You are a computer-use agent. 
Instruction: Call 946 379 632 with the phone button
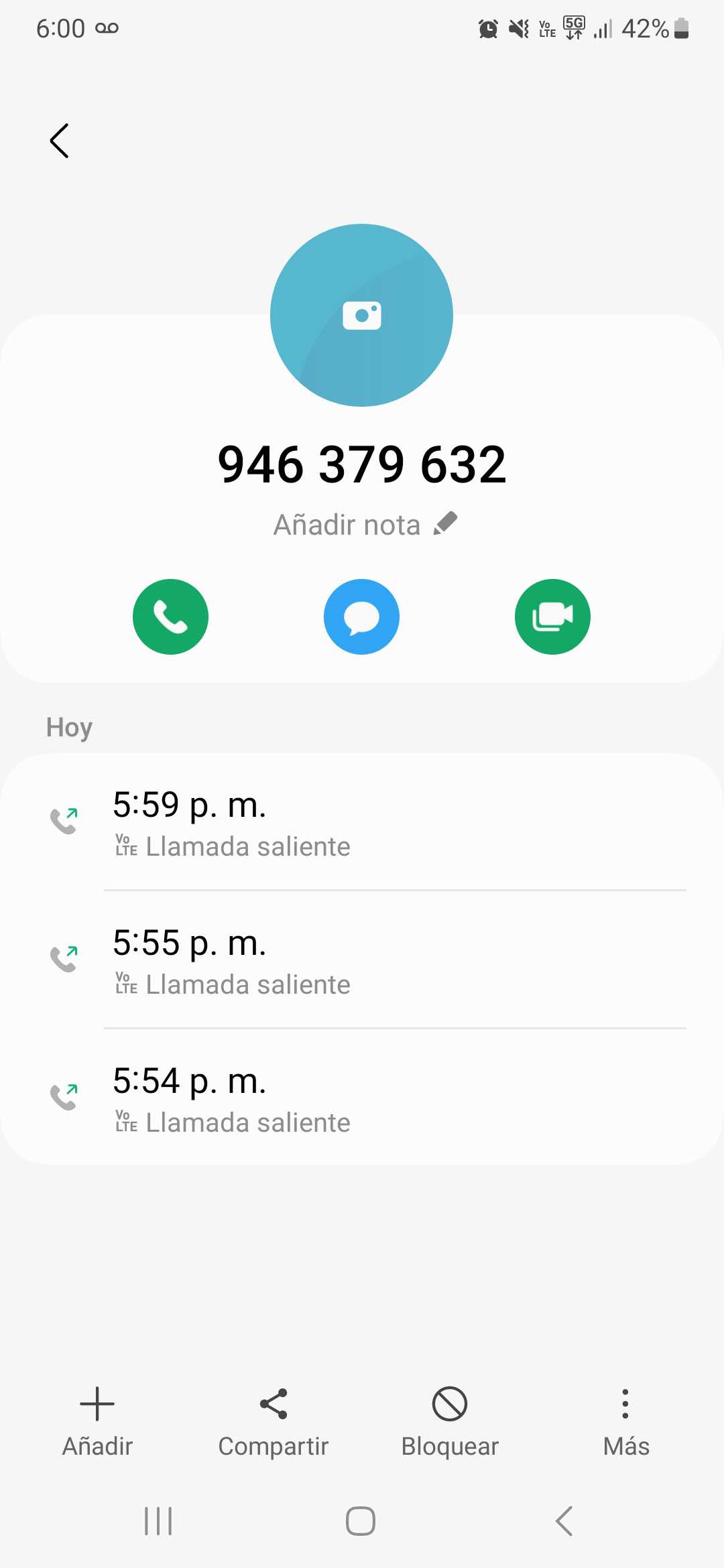[170, 616]
